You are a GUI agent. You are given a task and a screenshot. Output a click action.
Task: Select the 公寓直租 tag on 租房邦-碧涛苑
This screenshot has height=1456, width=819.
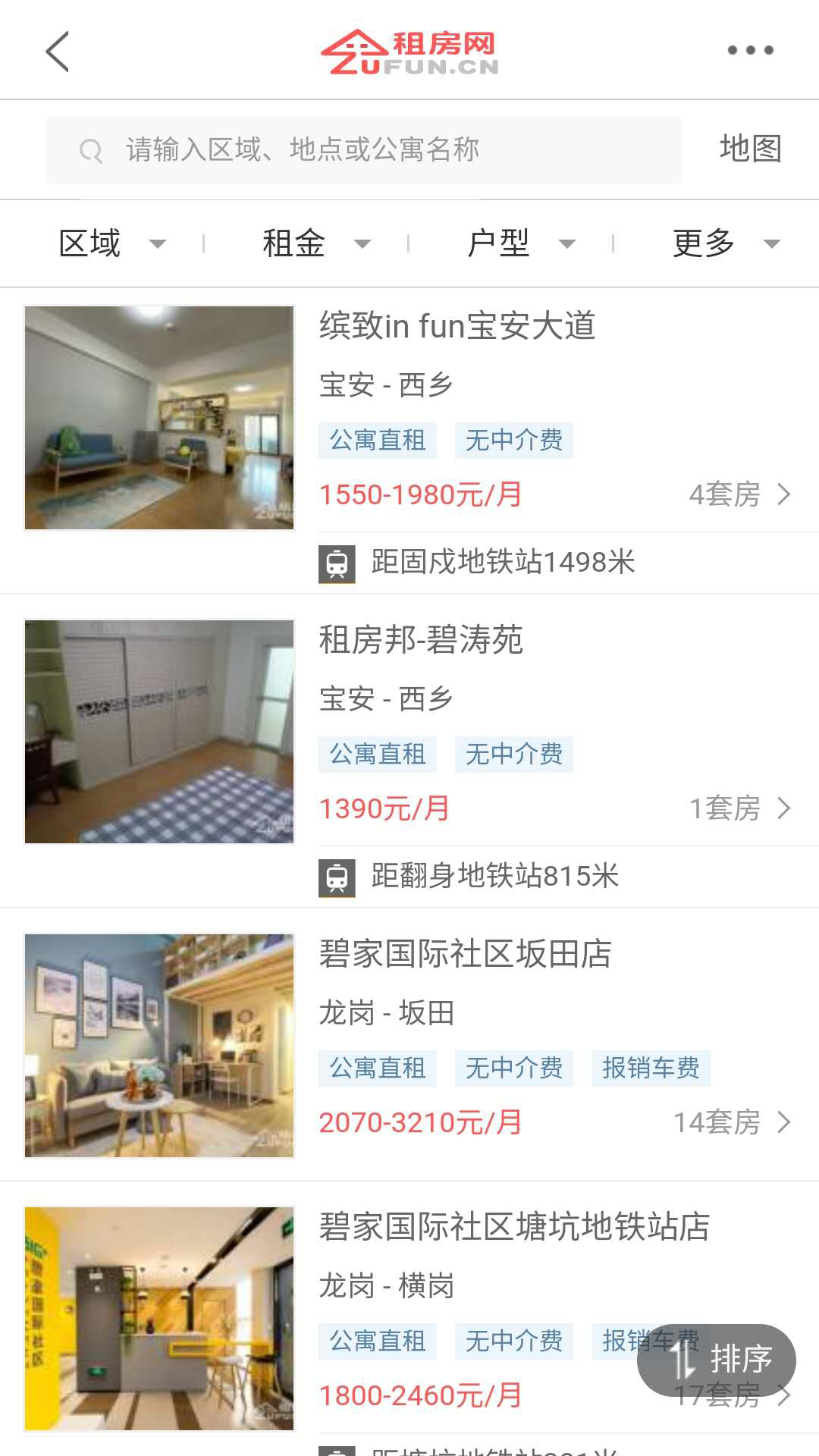coord(377,754)
